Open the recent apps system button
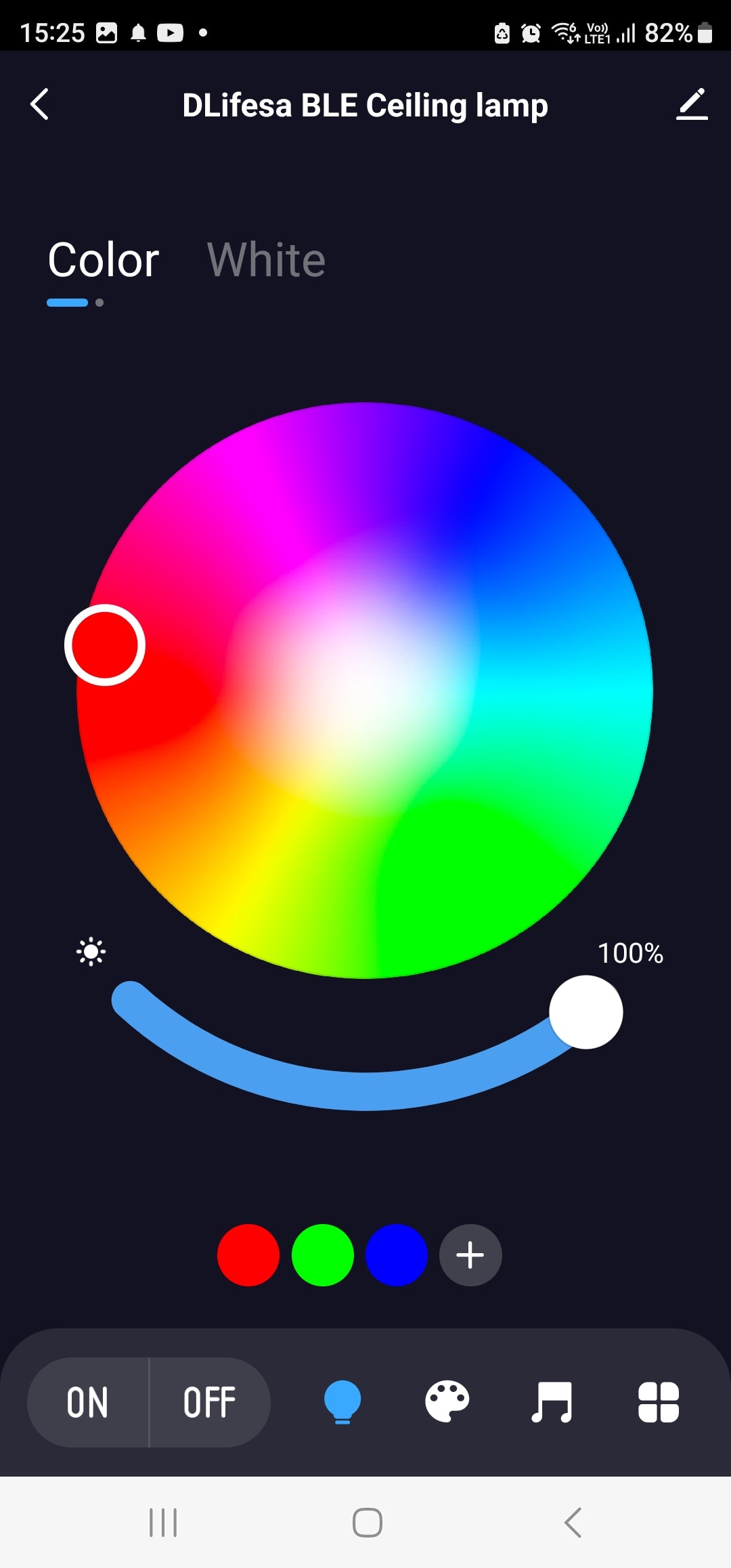Viewport: 731px width, 1568px height. (163, 1523)
